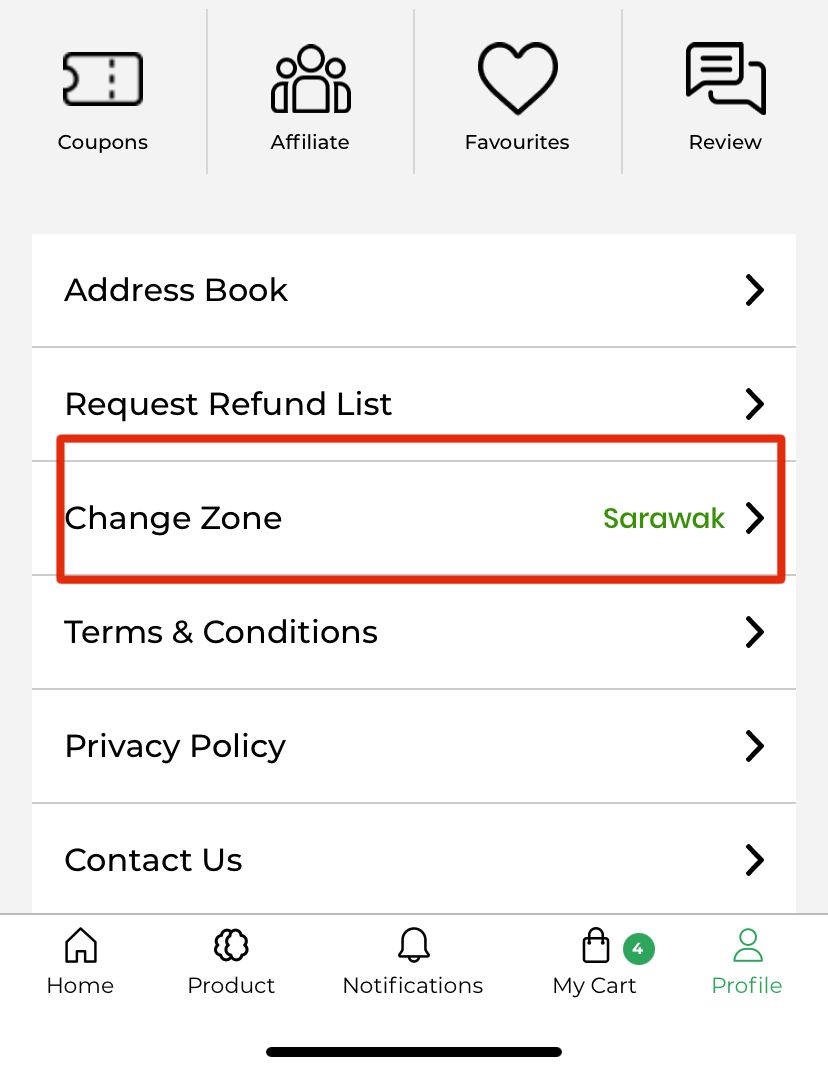
Task: Go to the Home tab
Action: pyautogui.click(x=80, y=962)
